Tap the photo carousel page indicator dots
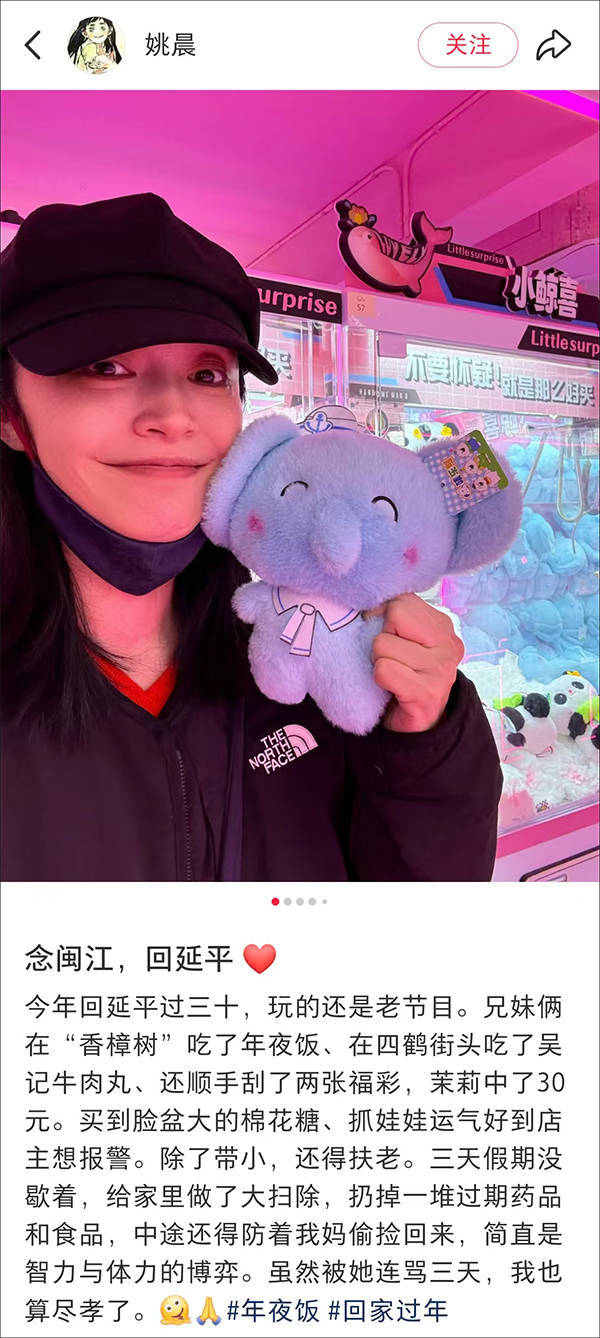 299,901
